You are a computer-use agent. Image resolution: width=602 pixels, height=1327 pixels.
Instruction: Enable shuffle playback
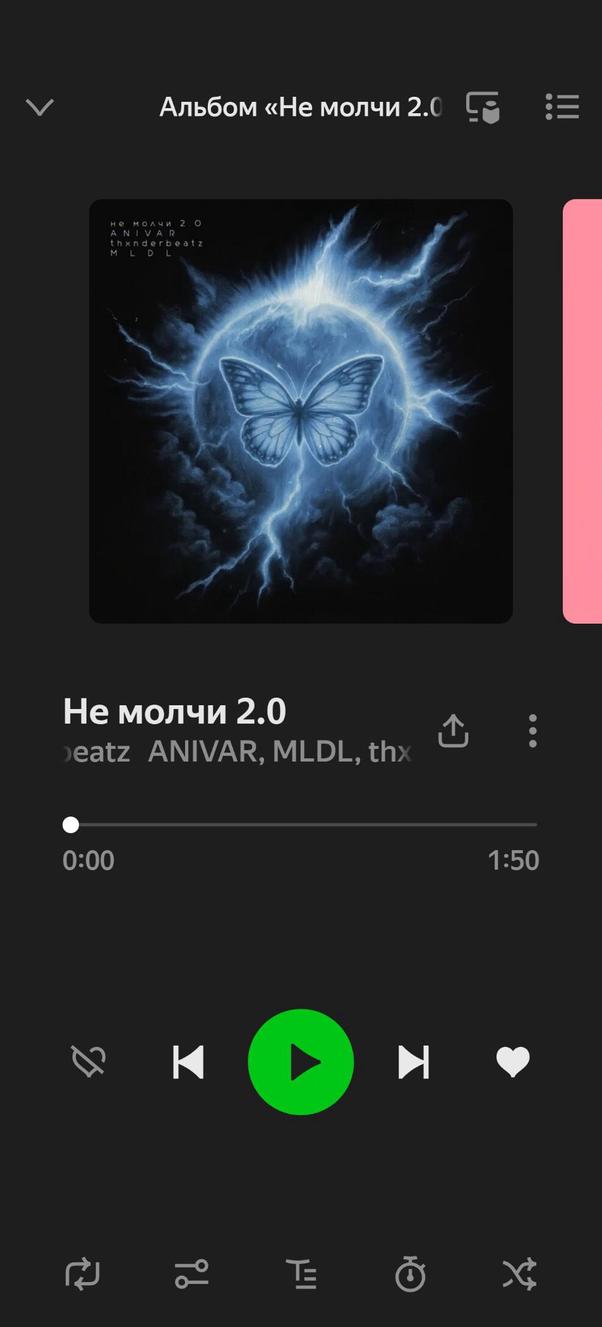click(519, 1274)
